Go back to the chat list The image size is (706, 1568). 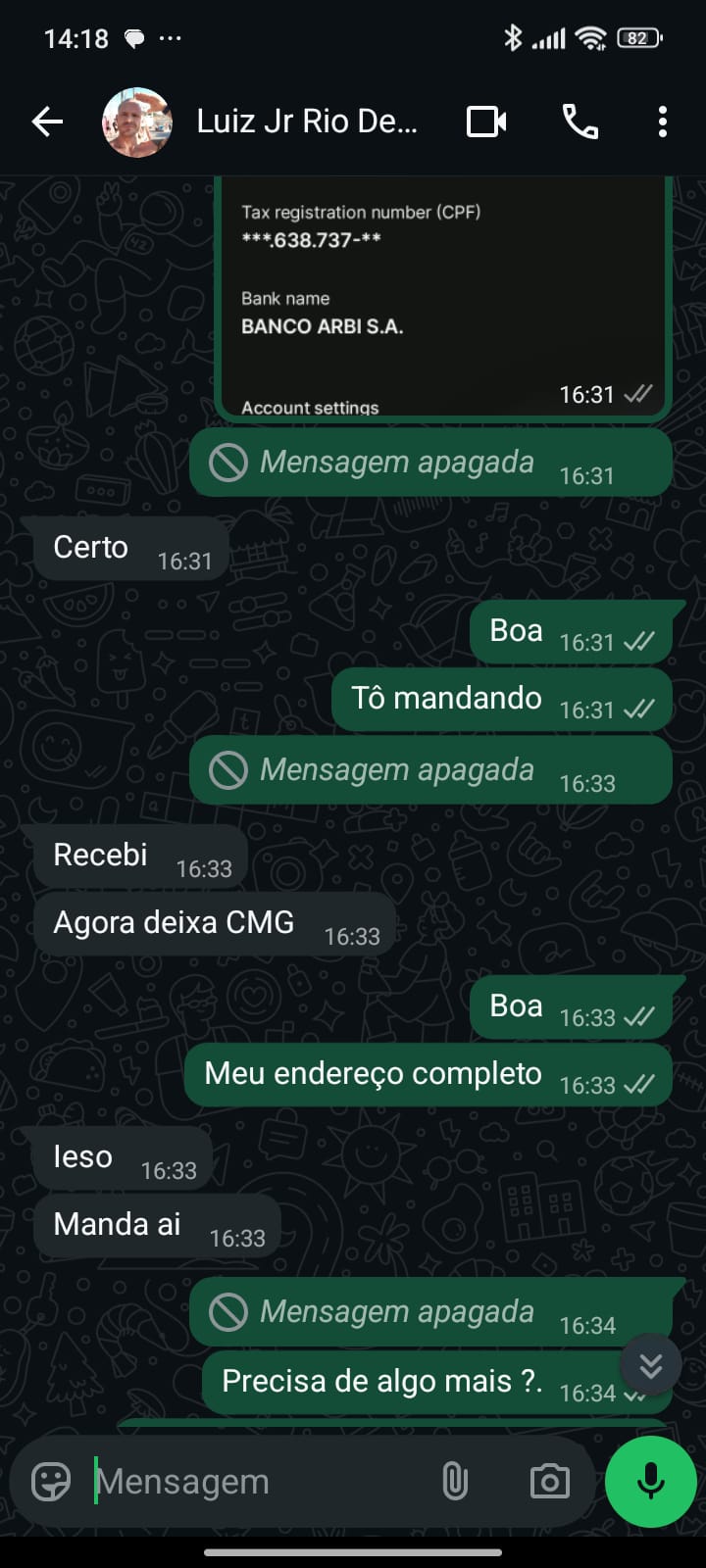(x=47, y=122)
